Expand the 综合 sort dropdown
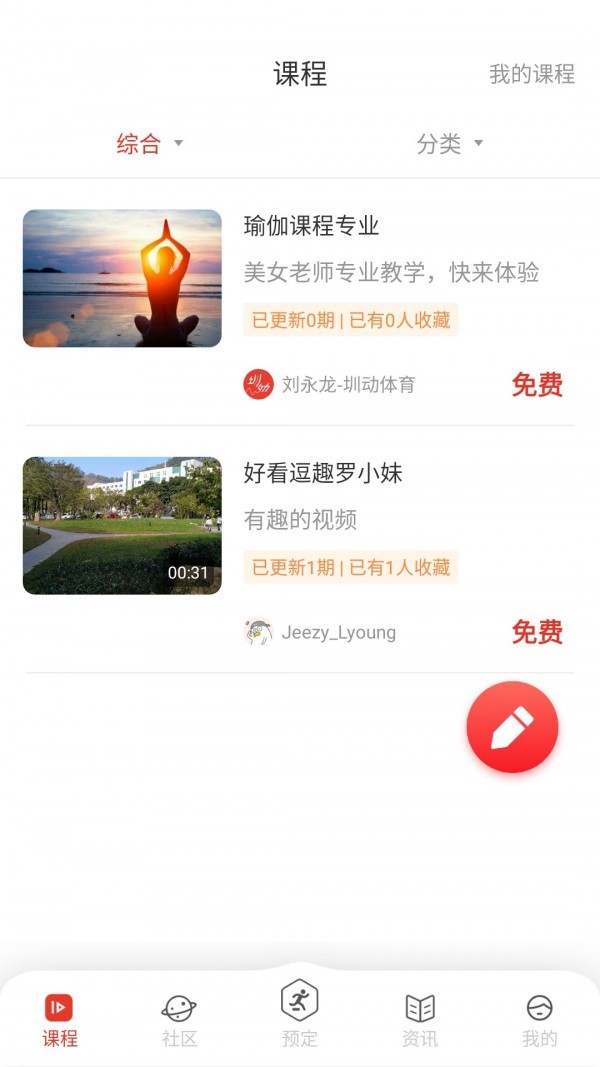This screenshot has height=1067, width=600. [x=150, y=144]
